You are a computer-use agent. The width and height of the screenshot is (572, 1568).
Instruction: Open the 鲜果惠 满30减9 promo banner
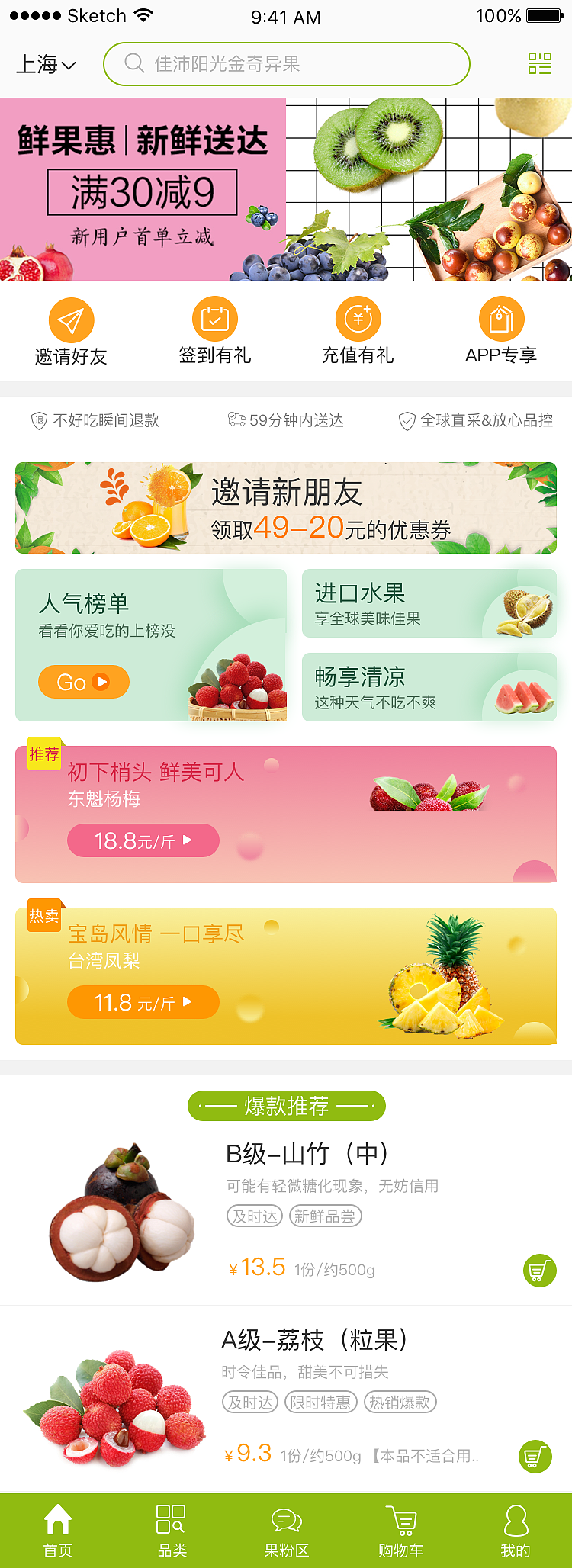point(286,189)
